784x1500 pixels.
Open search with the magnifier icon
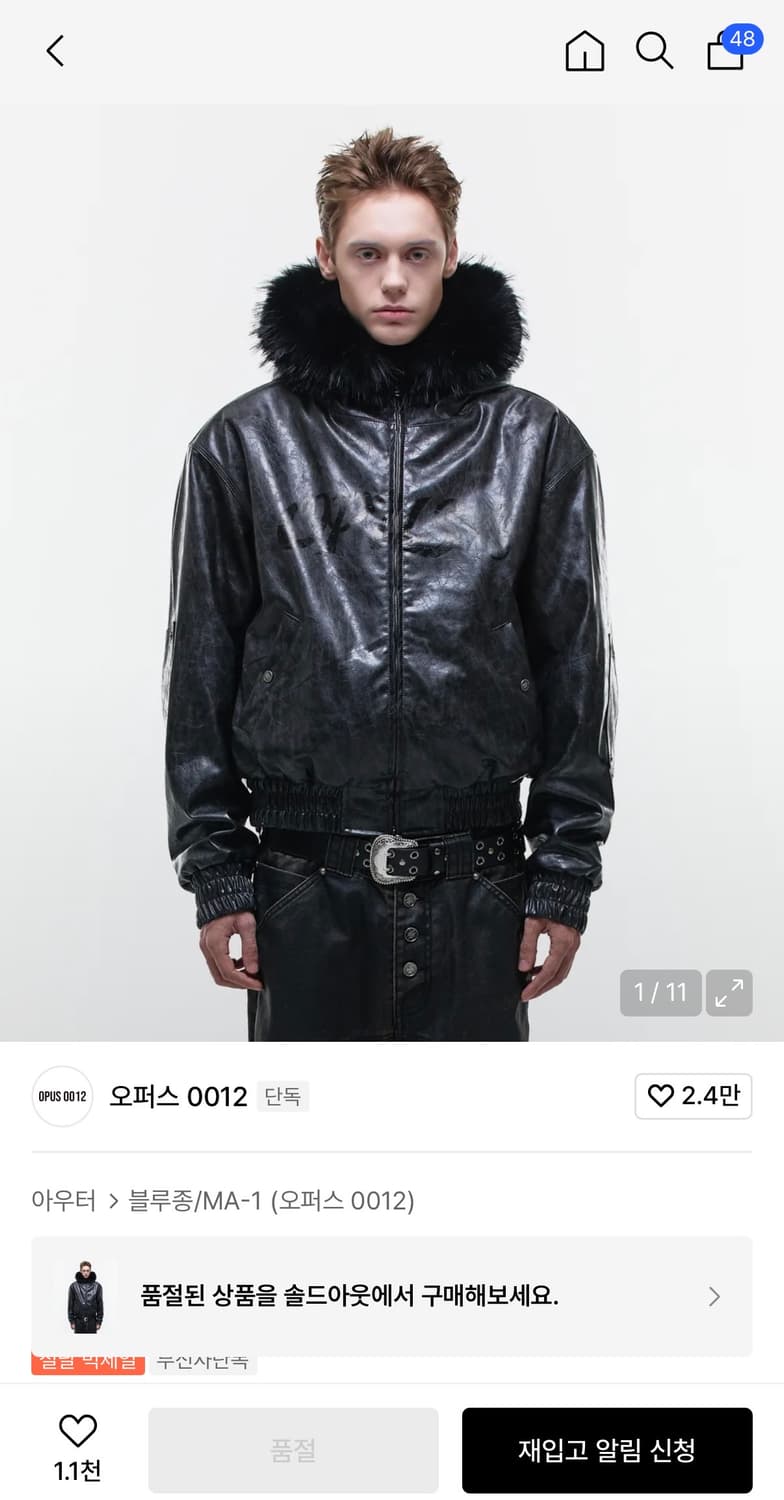click(654, 50)
